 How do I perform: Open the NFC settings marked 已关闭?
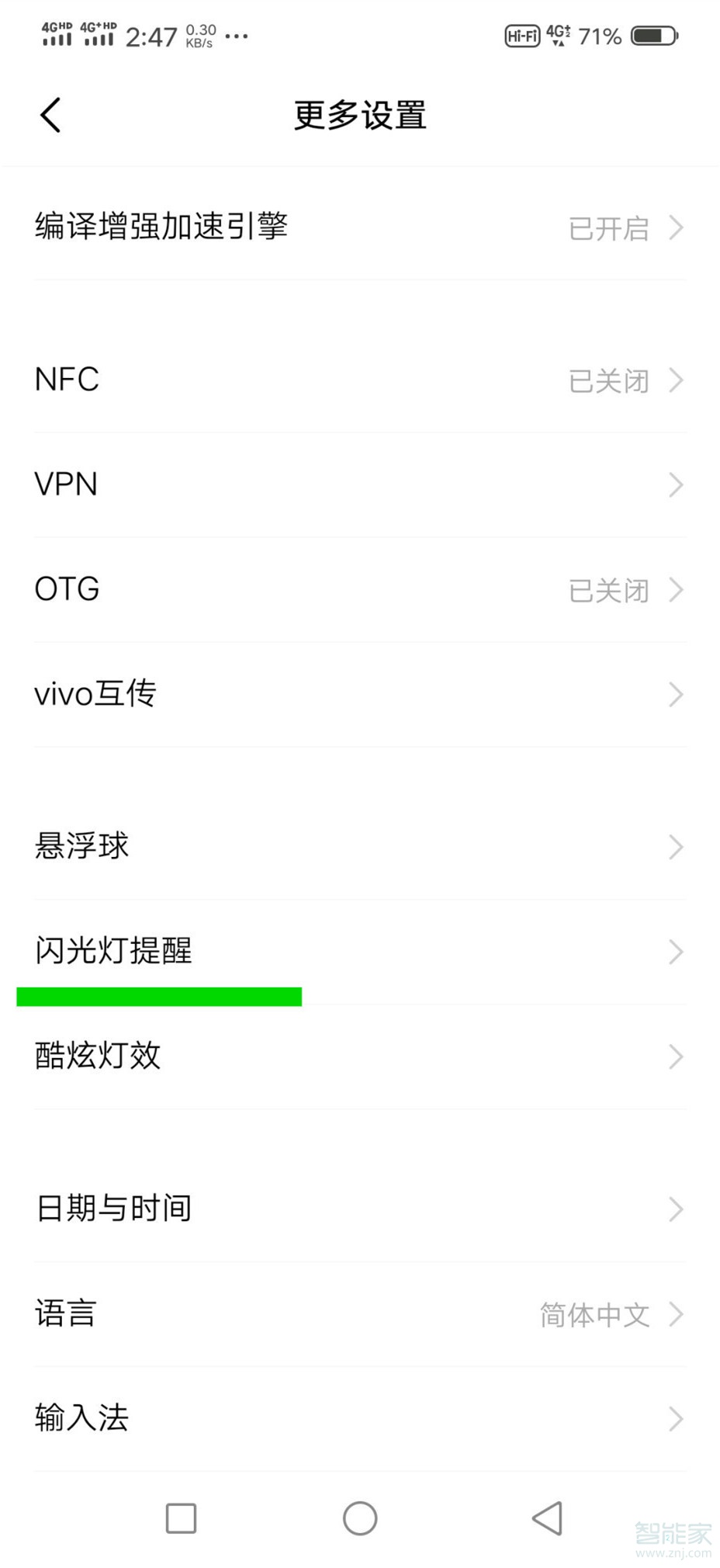[x=360, y=380]
